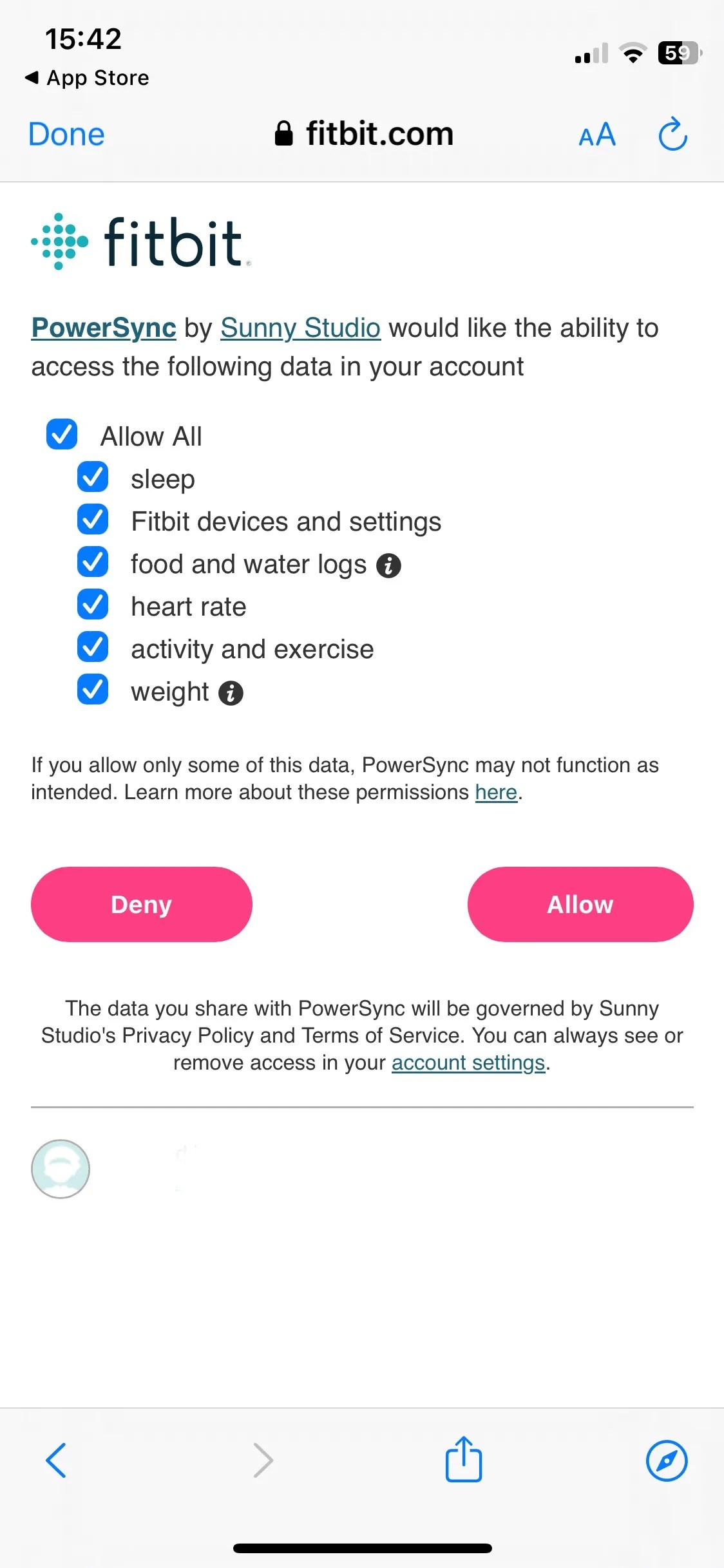This screenshot has height=1568, width=724.
Task: Open the permissions 'here' link
Action: click(495, 792)
